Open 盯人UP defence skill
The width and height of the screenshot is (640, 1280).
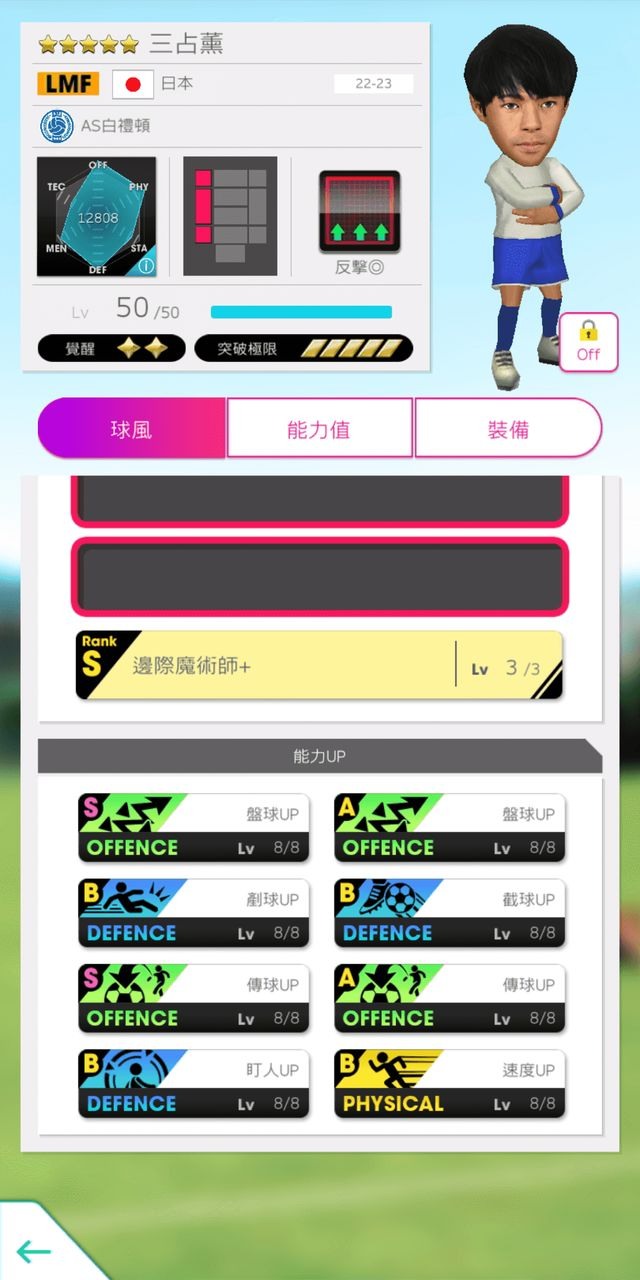click(194, 1084)
